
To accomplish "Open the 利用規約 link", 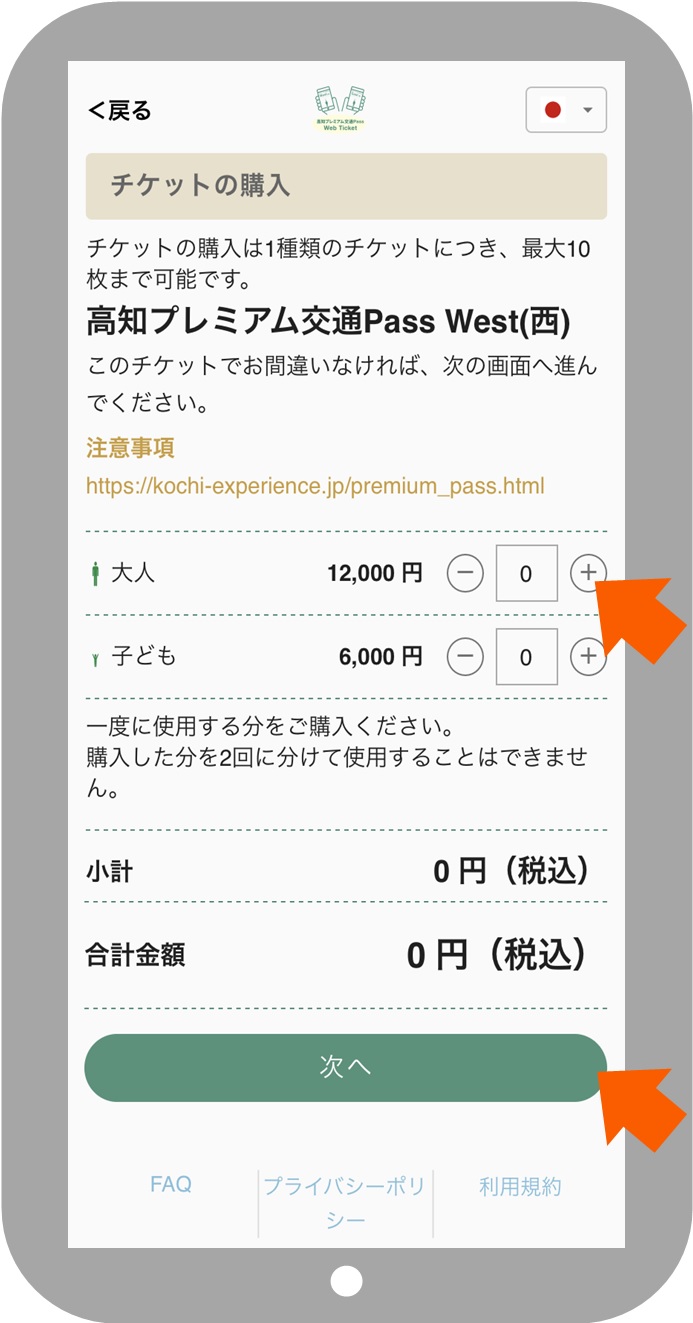I will (520, 1187).
